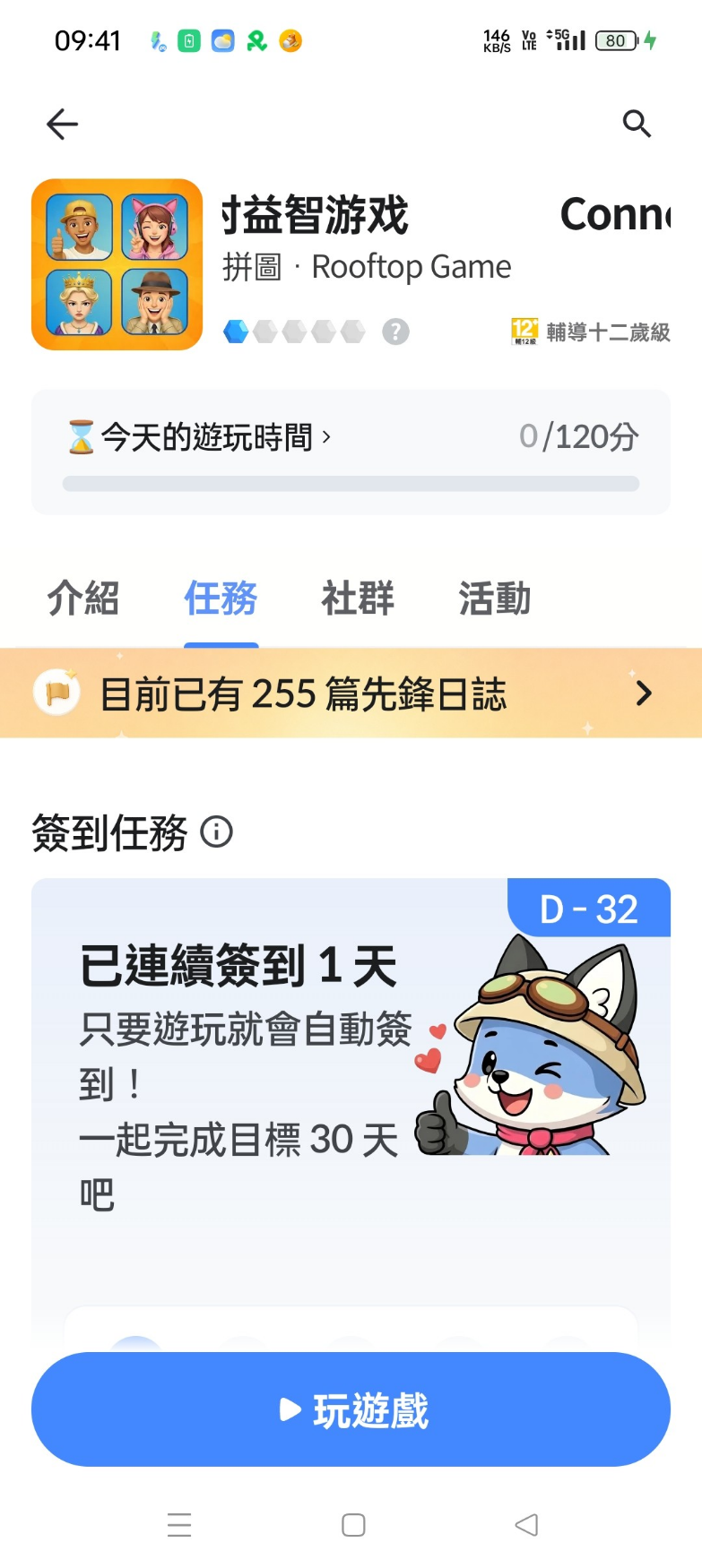
Task: Switch to the 介紹 tab
Action: (x=83, y=599)
